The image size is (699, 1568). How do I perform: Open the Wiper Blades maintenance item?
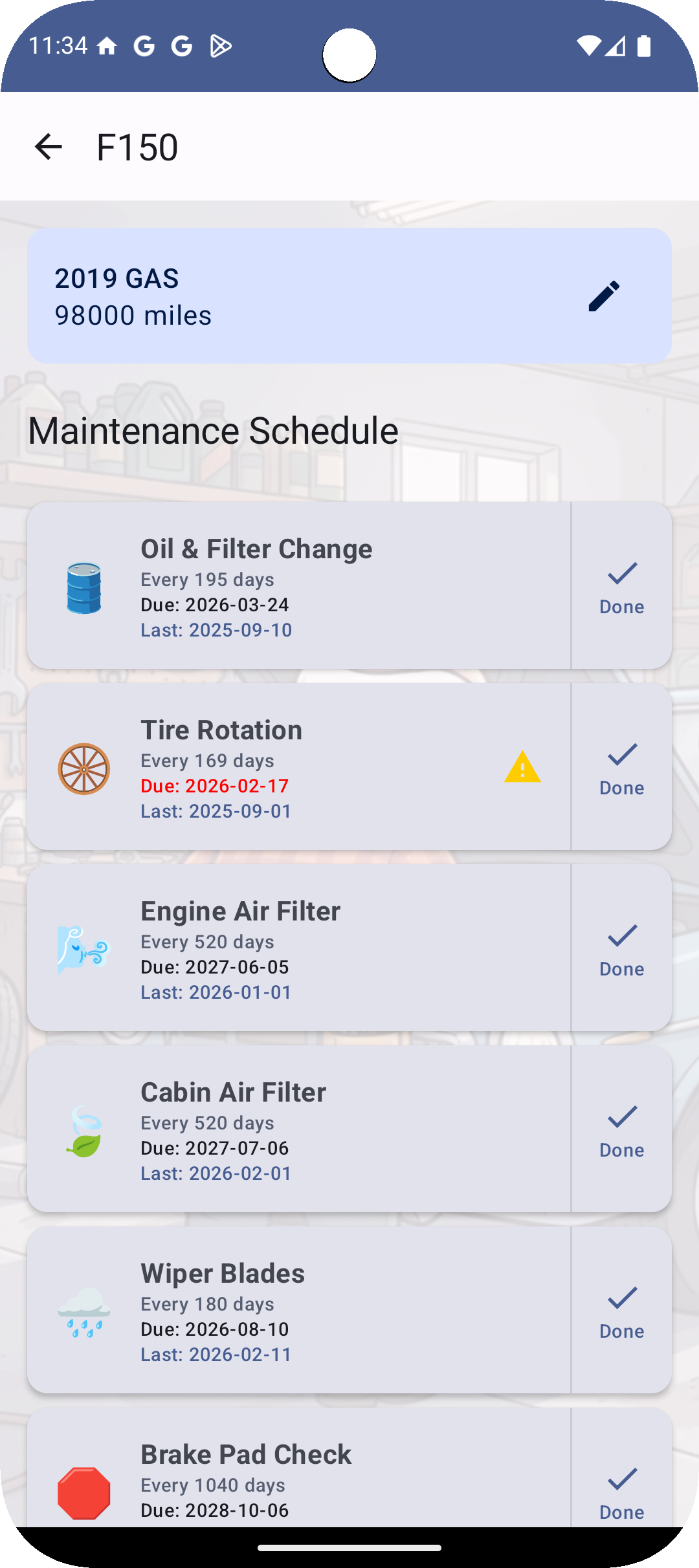(x=298, y=1311)
